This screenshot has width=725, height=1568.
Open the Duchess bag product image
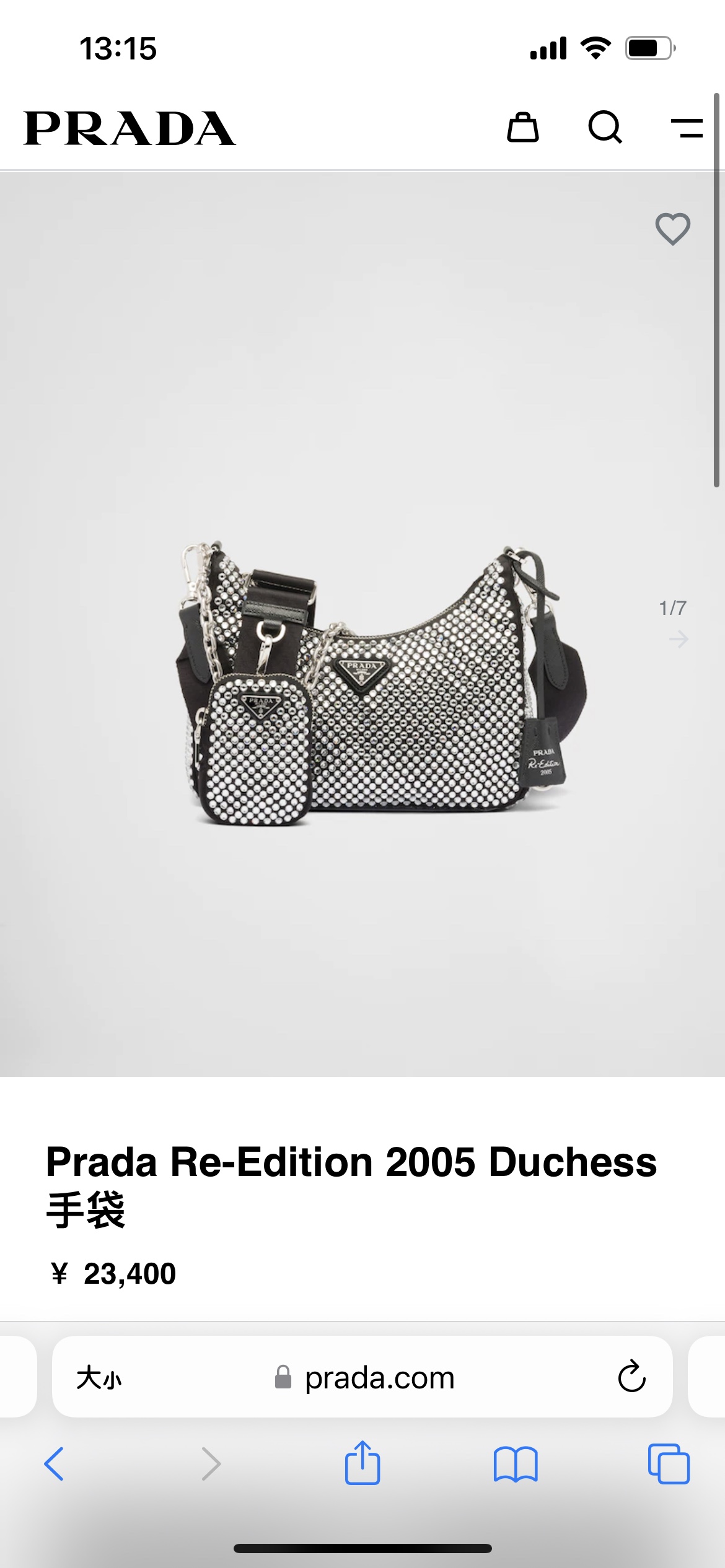[x=381, y=684]
